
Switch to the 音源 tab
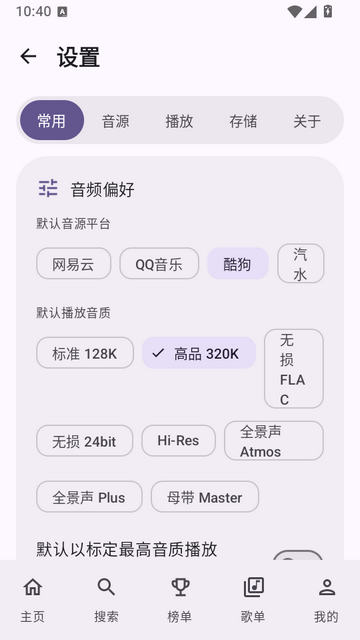coord(116,121)
